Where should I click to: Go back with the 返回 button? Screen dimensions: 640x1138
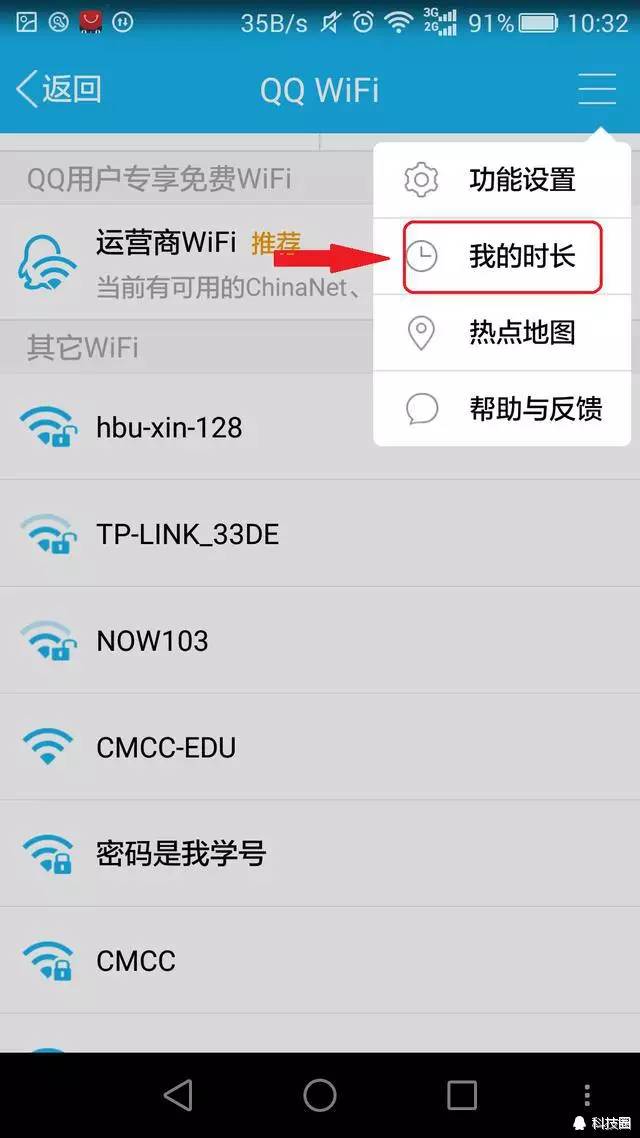coord(60,89)
